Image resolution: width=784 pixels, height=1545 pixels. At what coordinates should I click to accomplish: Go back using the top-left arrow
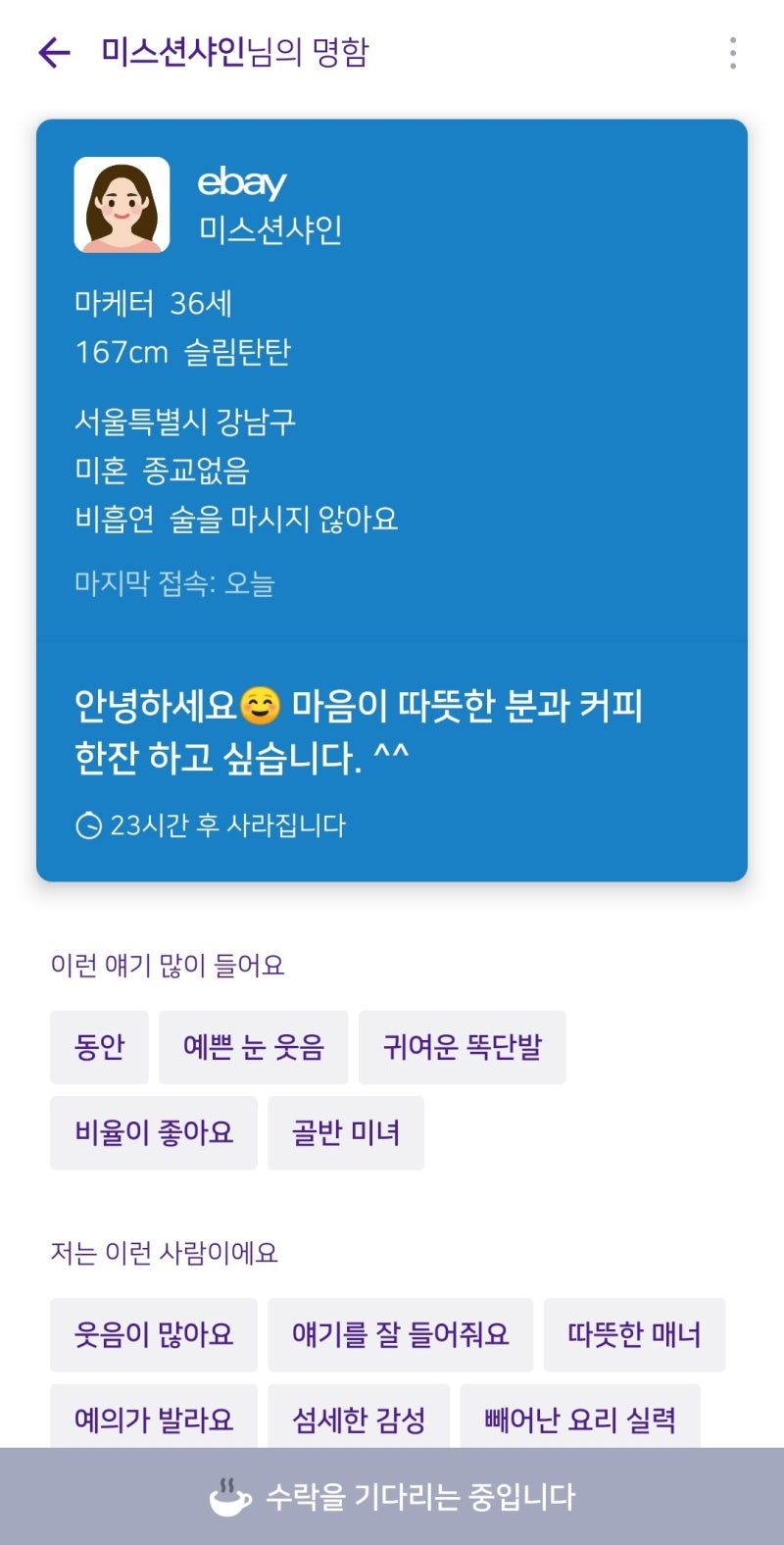pos(55,52)
